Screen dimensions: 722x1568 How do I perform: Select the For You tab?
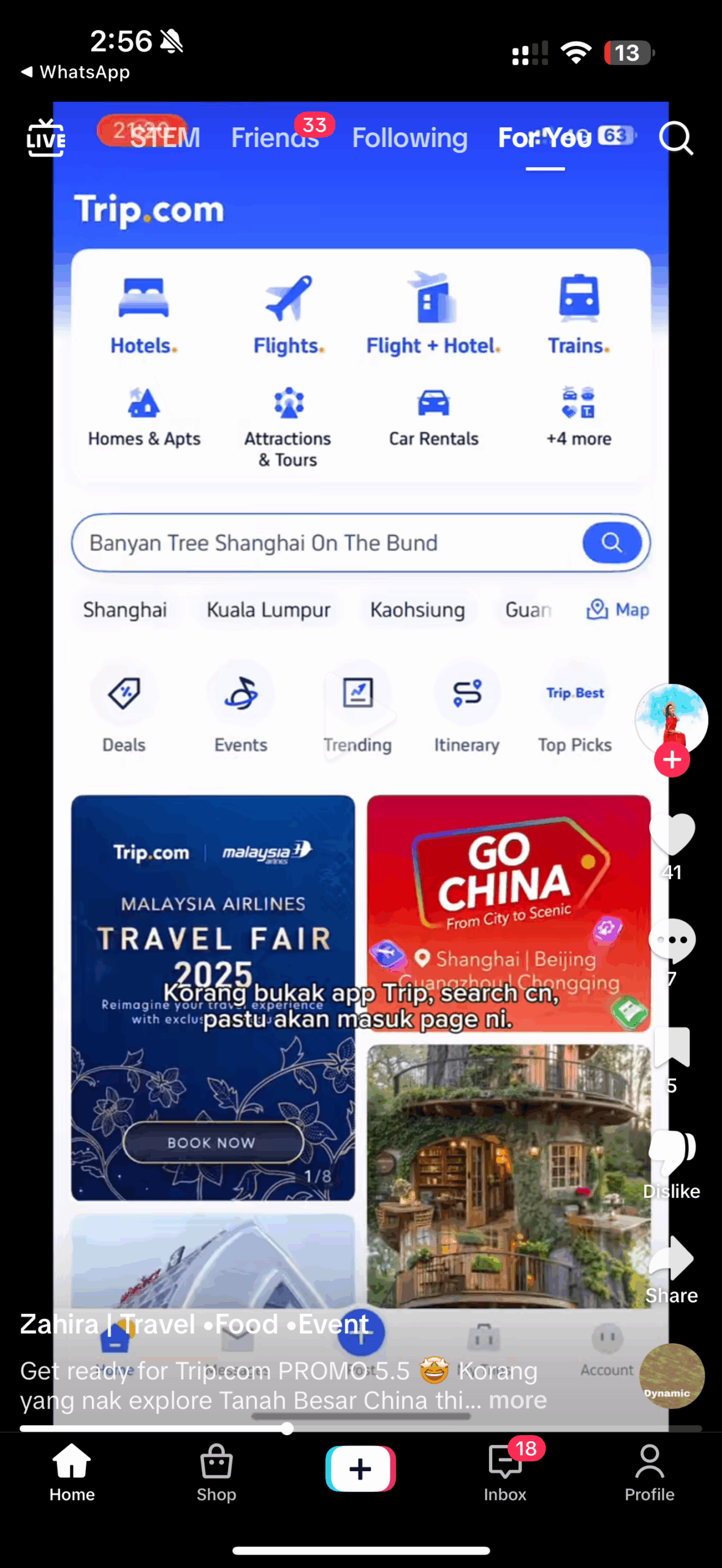[x=545, y=137]
